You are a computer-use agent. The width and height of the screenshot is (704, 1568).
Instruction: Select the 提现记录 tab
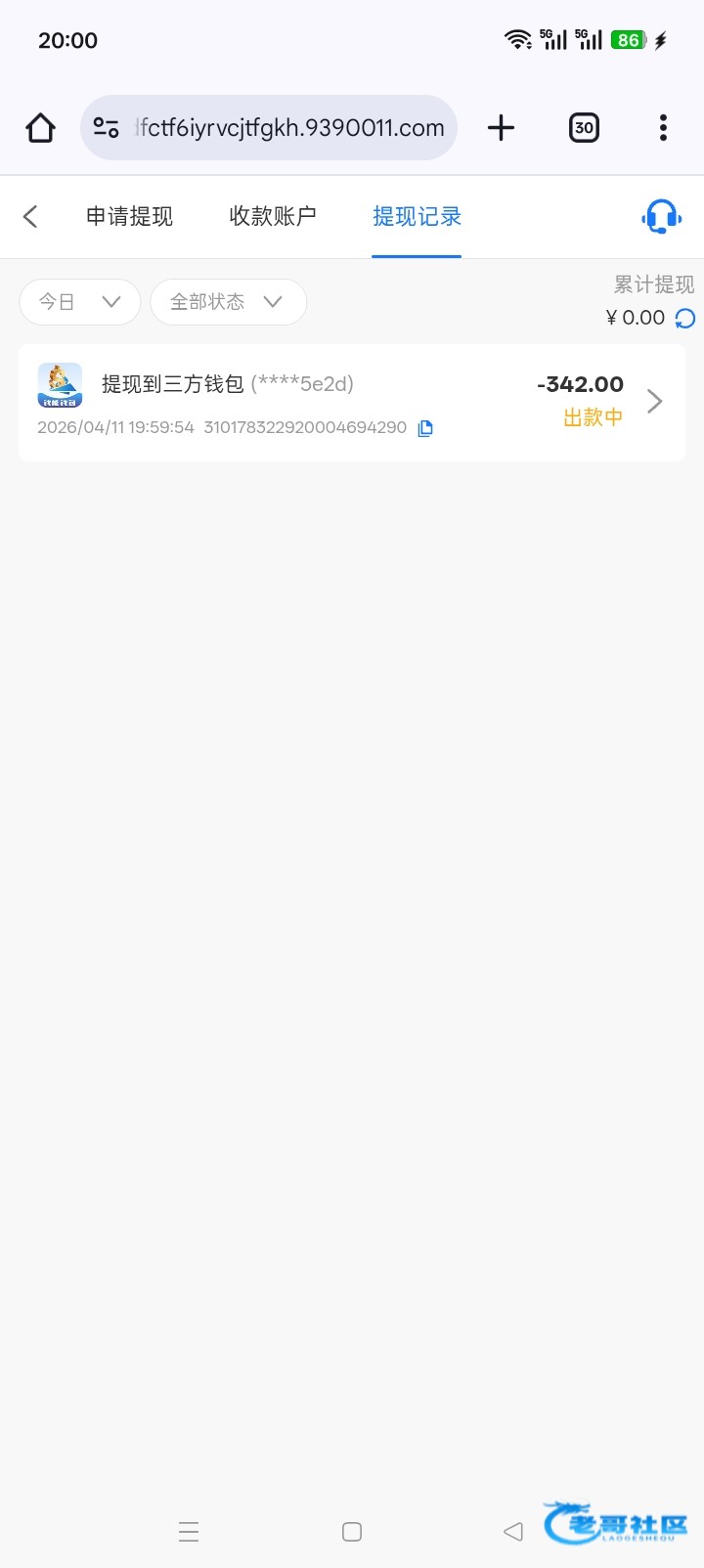click(417, 217)
